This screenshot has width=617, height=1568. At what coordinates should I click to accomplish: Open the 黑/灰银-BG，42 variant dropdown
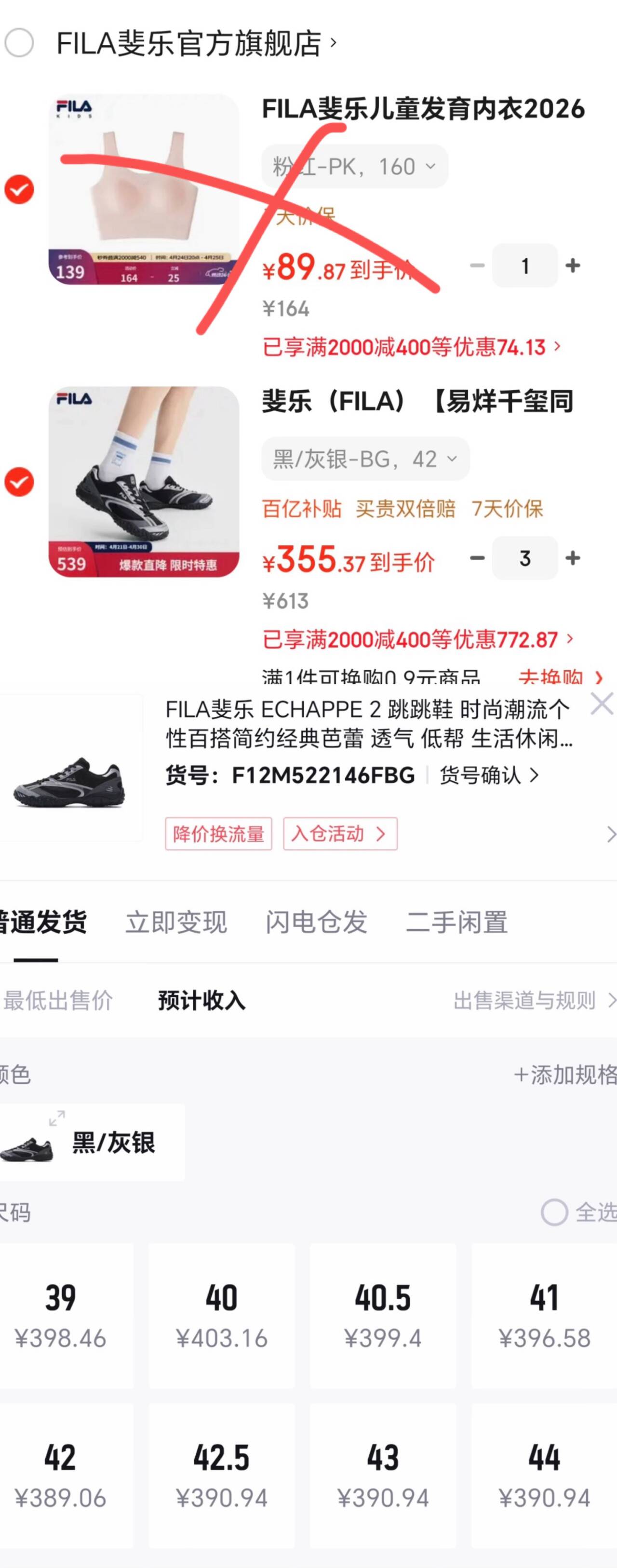[365, 459]
